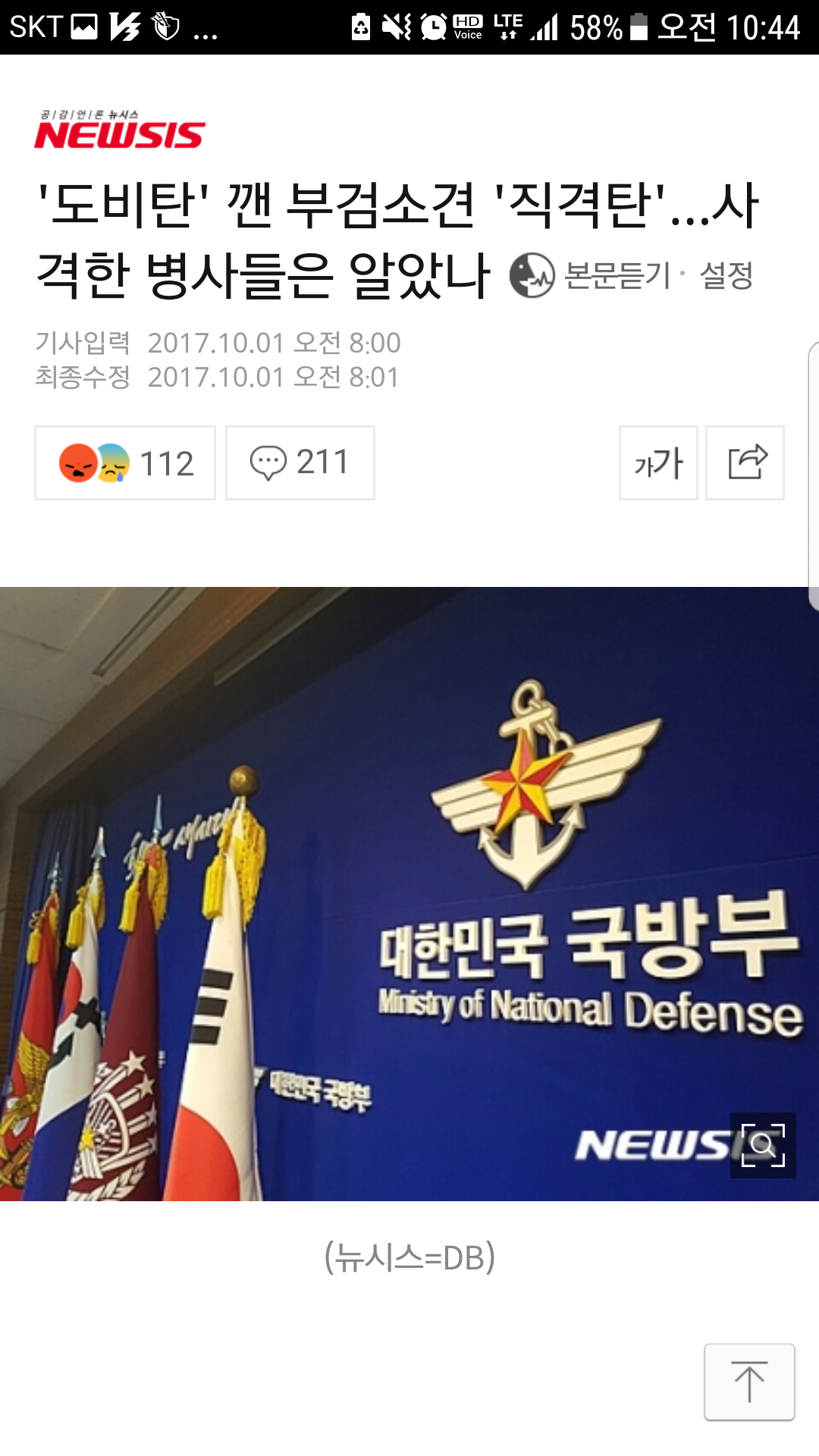This screenshot has height=1456, width=819.
Task: Open 설정 for article audio
Action: coord(726,275)
